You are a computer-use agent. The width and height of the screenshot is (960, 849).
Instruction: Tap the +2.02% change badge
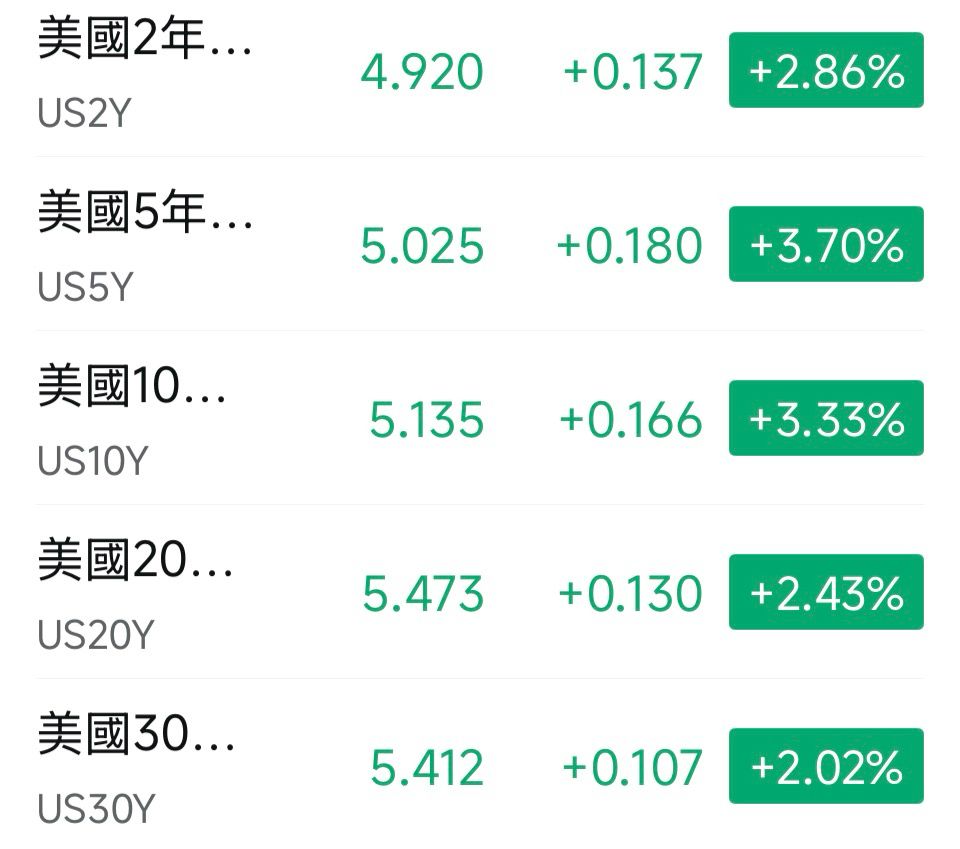point(826,766)
